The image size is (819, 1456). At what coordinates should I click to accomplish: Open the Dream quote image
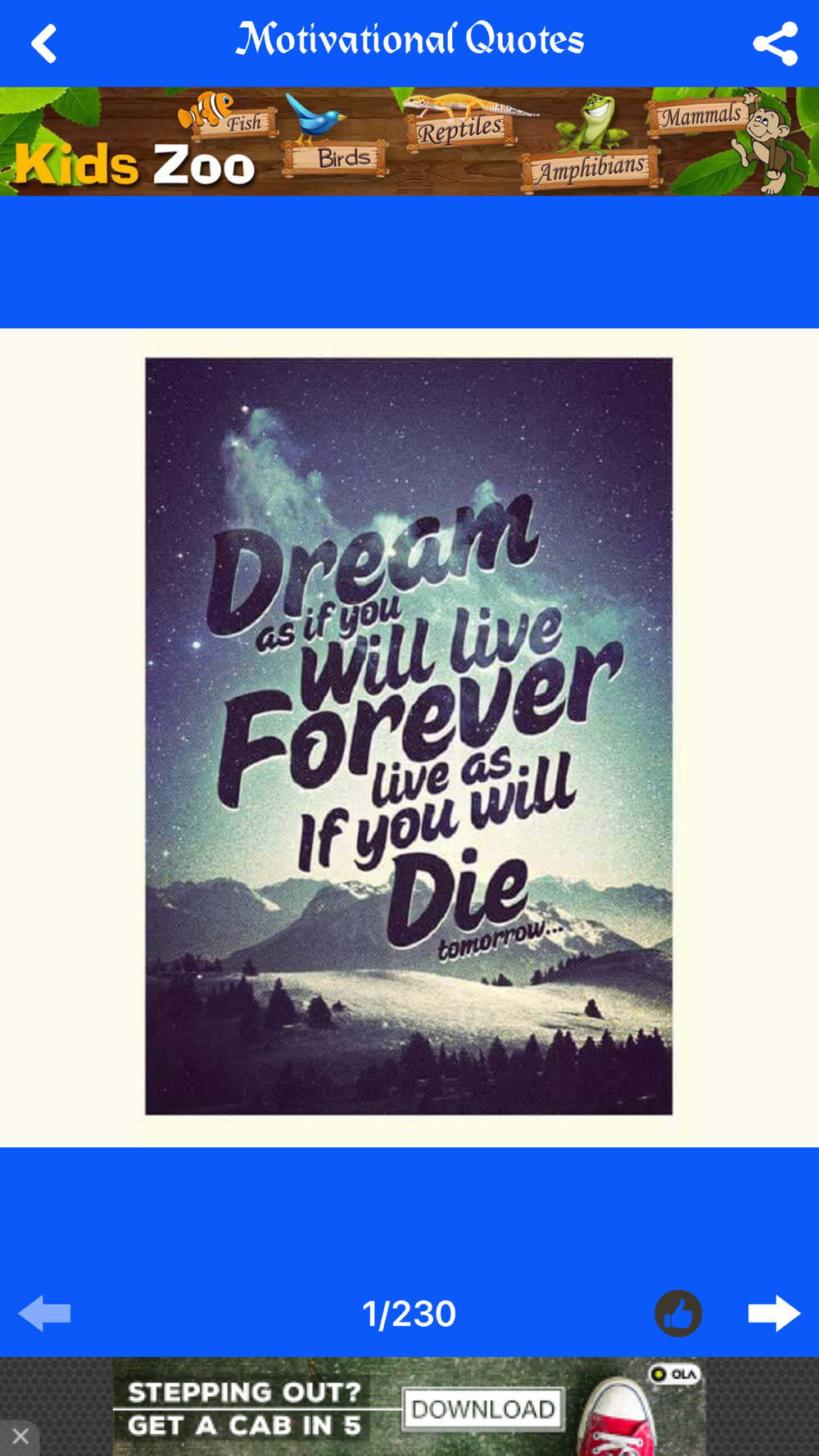click(x=409, y=736)
